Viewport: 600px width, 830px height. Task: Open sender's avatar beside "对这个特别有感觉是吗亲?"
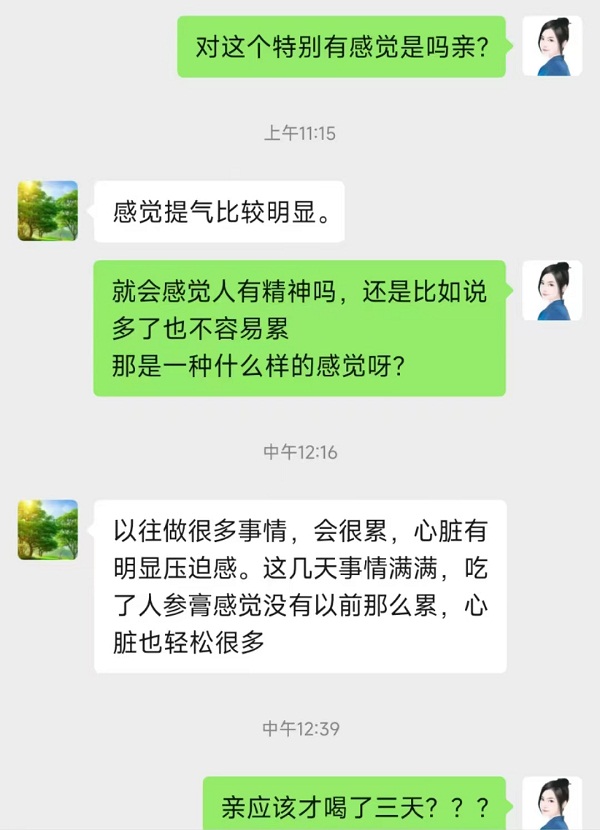pyautogui.click(x=552, y=46)
